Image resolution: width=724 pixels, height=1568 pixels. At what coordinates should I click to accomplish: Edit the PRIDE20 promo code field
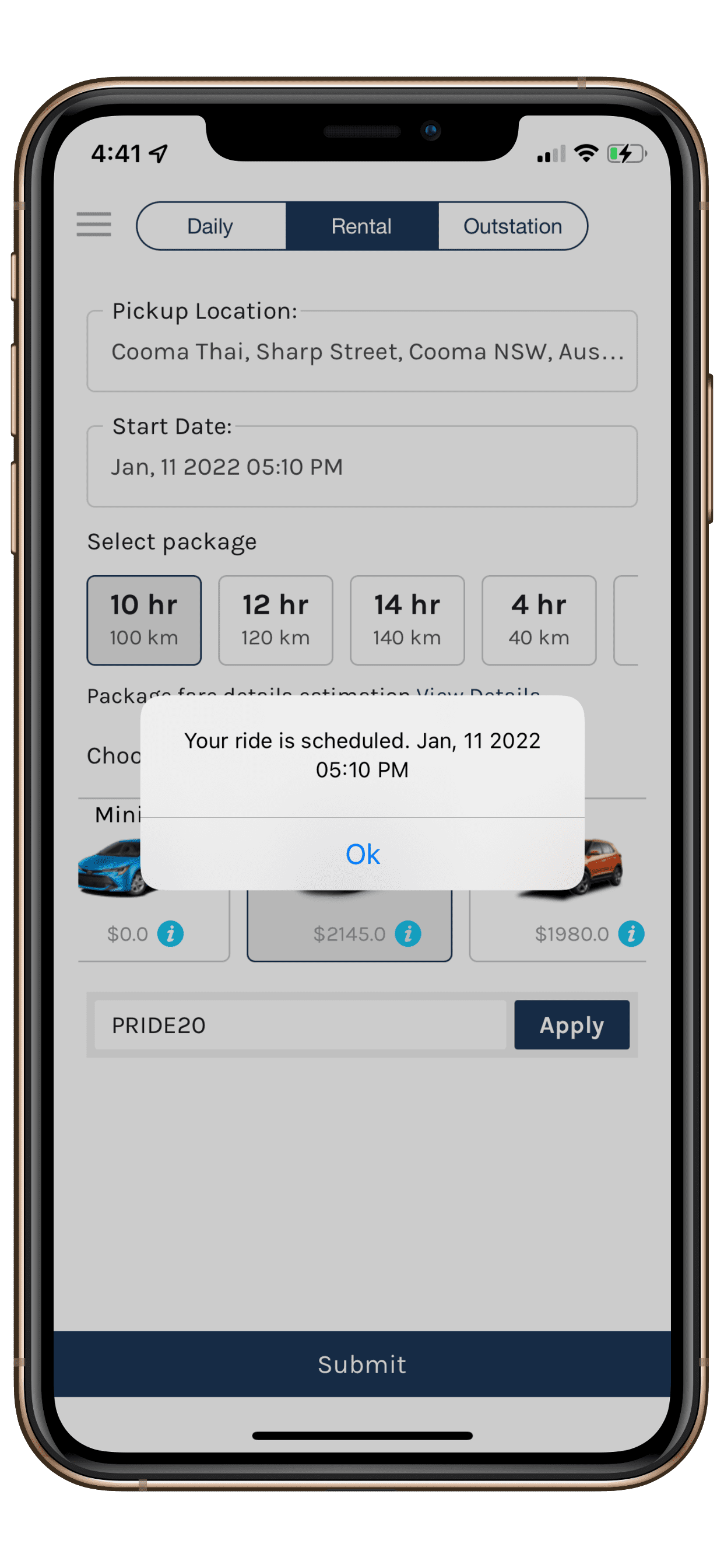pos(301,1025)
